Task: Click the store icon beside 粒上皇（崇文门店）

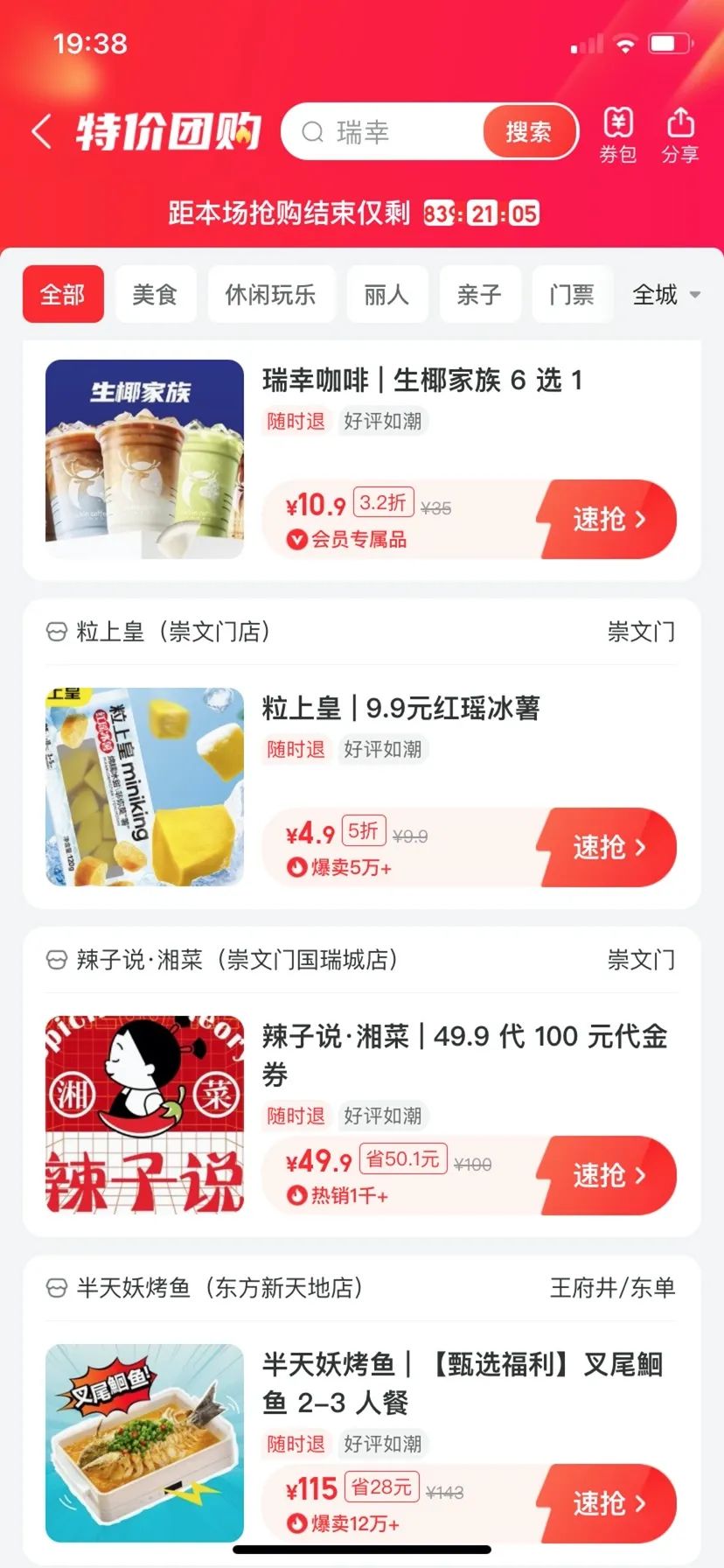Action: pyautogui.click(x=54, y=632)
